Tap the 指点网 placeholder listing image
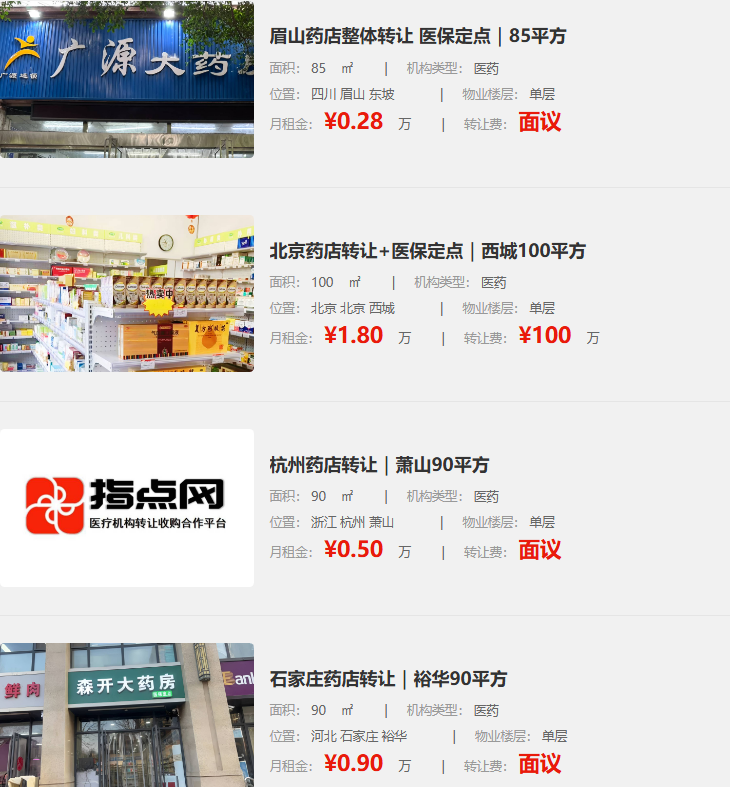This screenshot has height=788, width=730. click(x=127, y=508)
